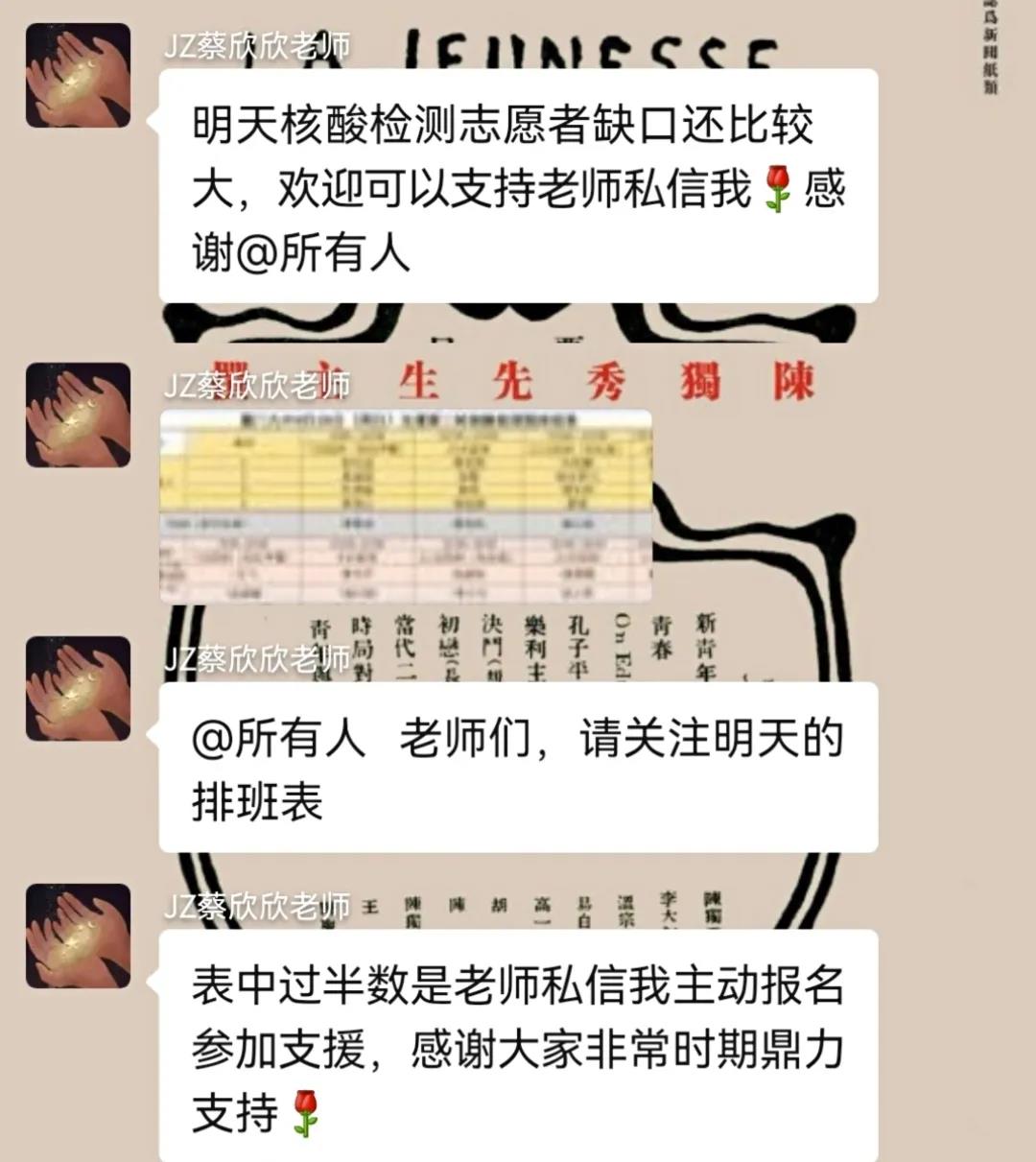1036x1162 pixels.
Task: Open sender avatar beside the 表中过半数是老师 message
Action: point(78,936)
